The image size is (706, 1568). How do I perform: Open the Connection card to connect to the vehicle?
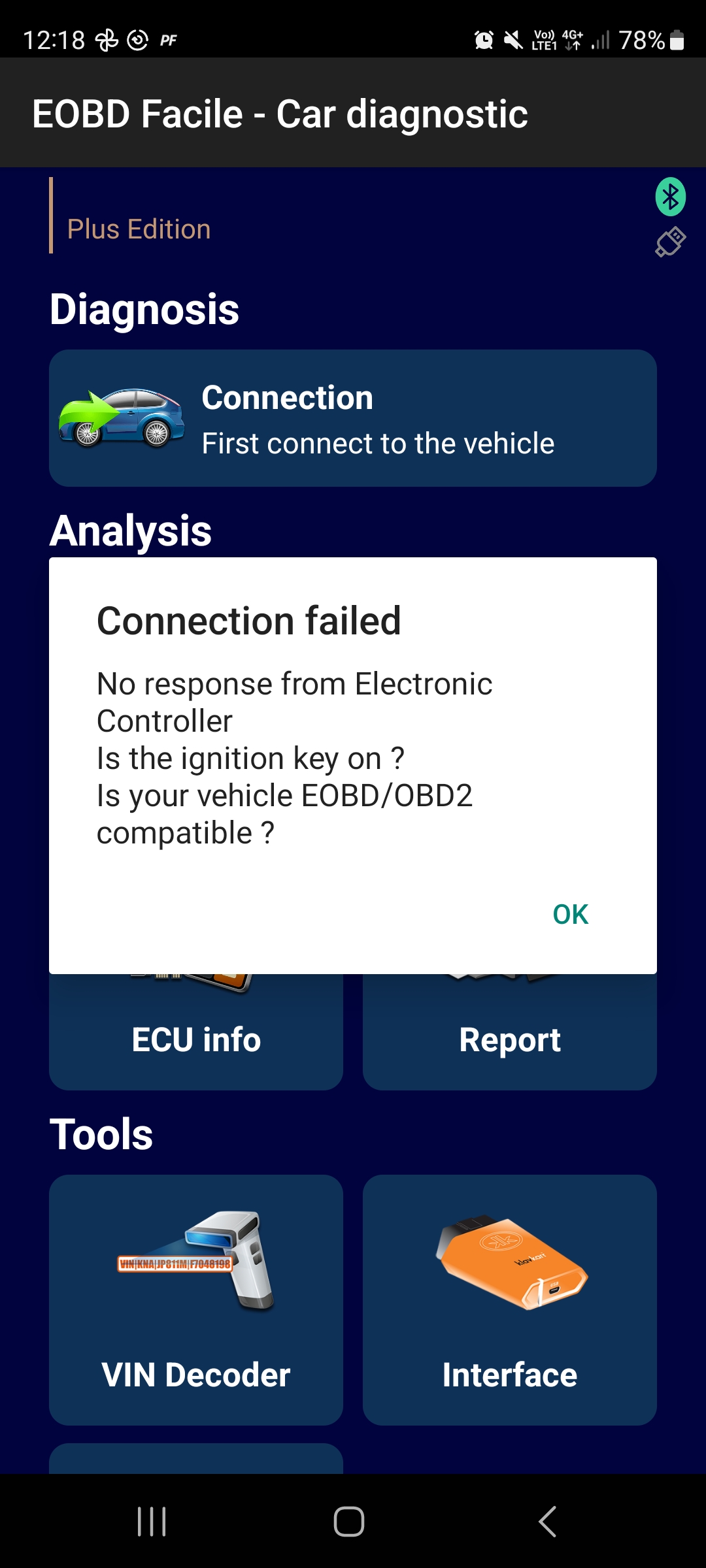click(353, 418)
